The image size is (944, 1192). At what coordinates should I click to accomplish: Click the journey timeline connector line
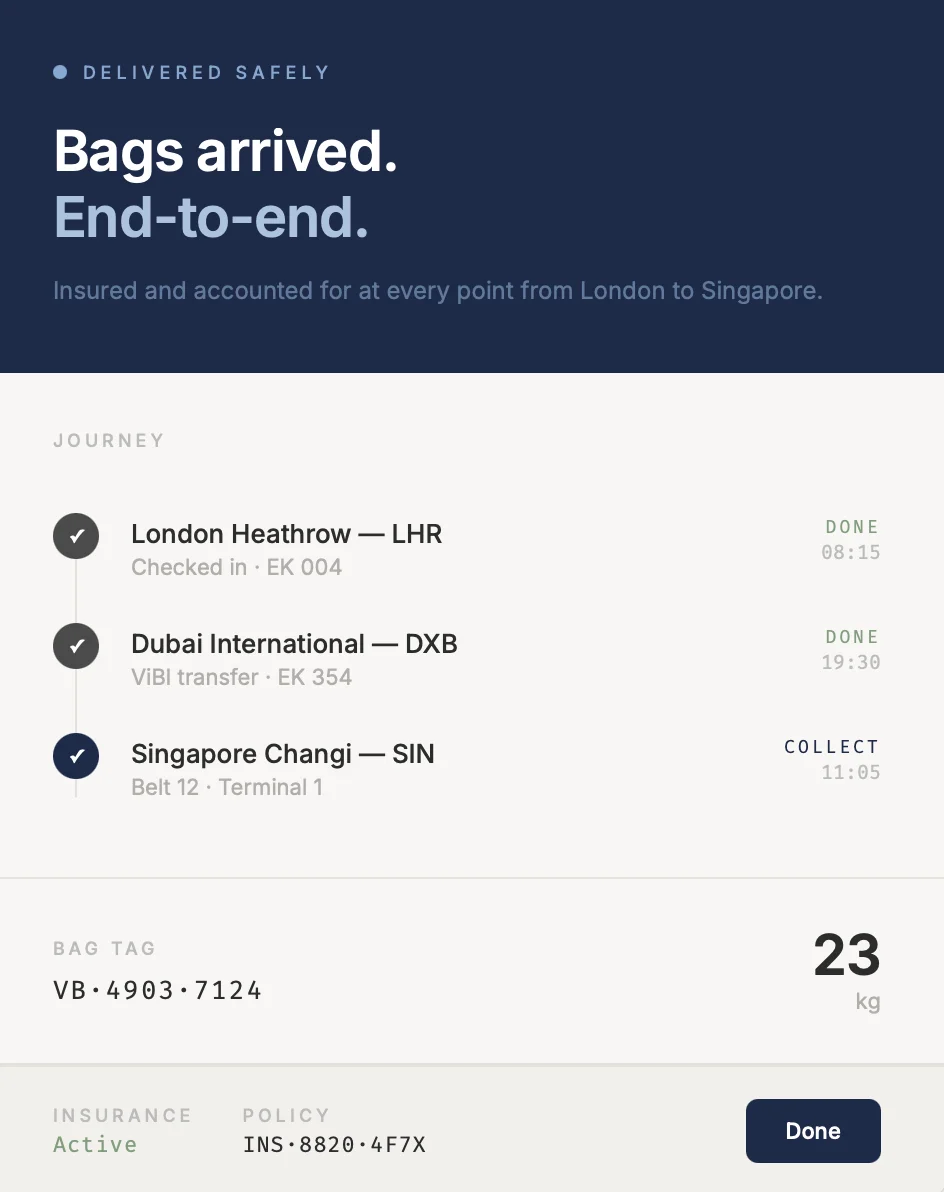click(76, 700)
